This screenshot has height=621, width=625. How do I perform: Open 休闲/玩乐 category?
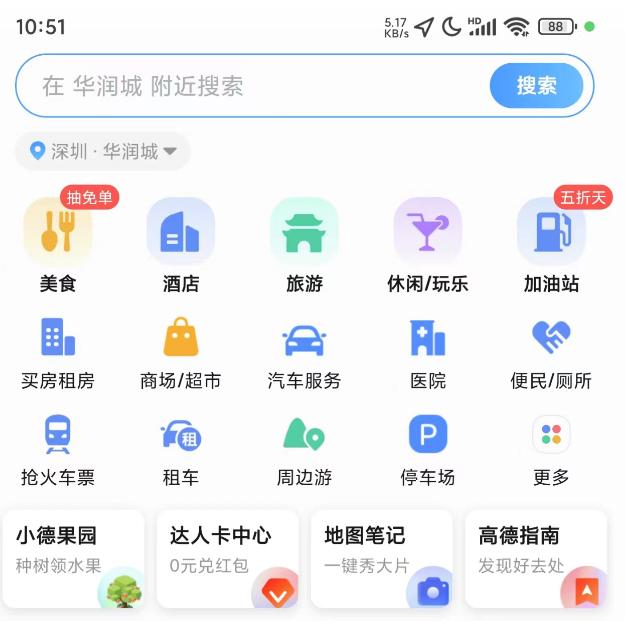point(428,245)
